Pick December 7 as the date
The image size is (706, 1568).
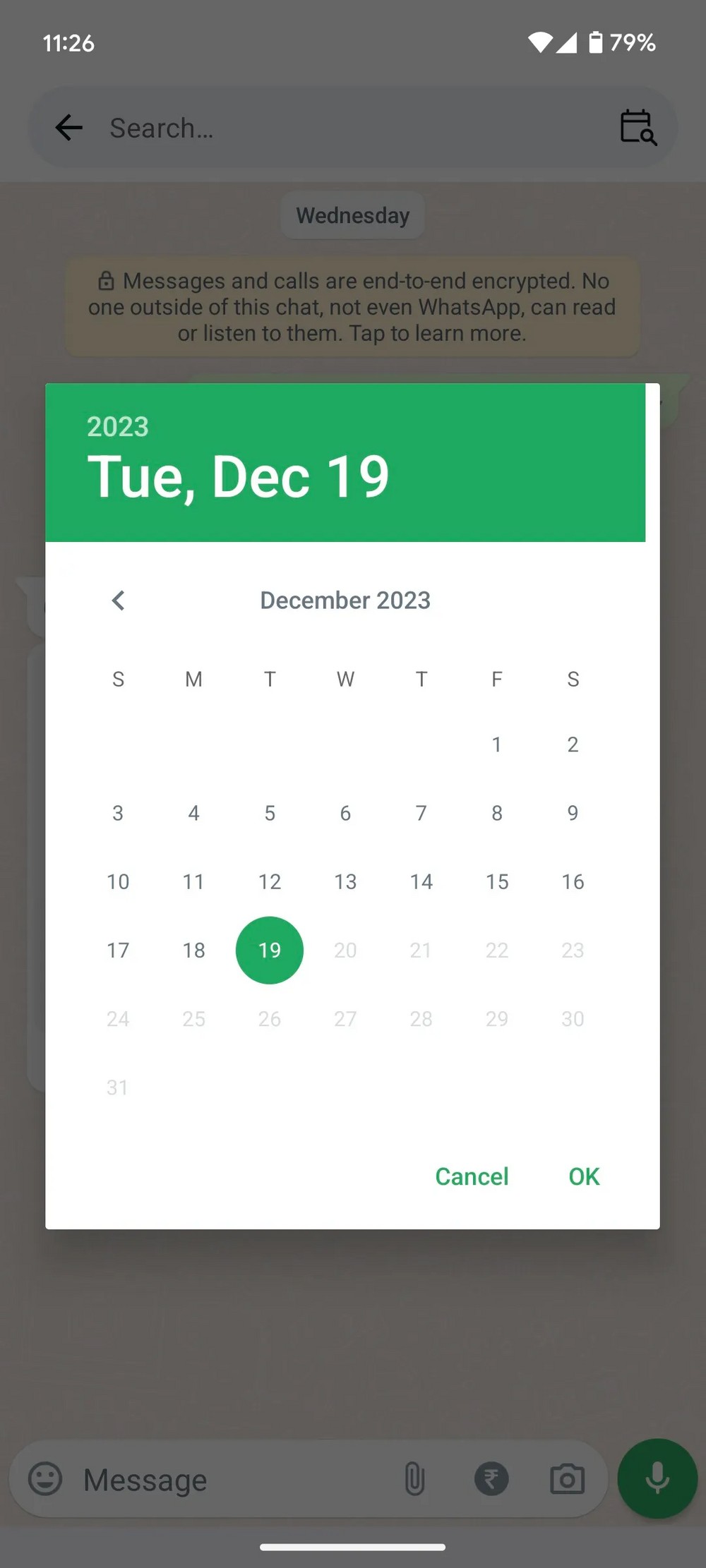(421, 813)
